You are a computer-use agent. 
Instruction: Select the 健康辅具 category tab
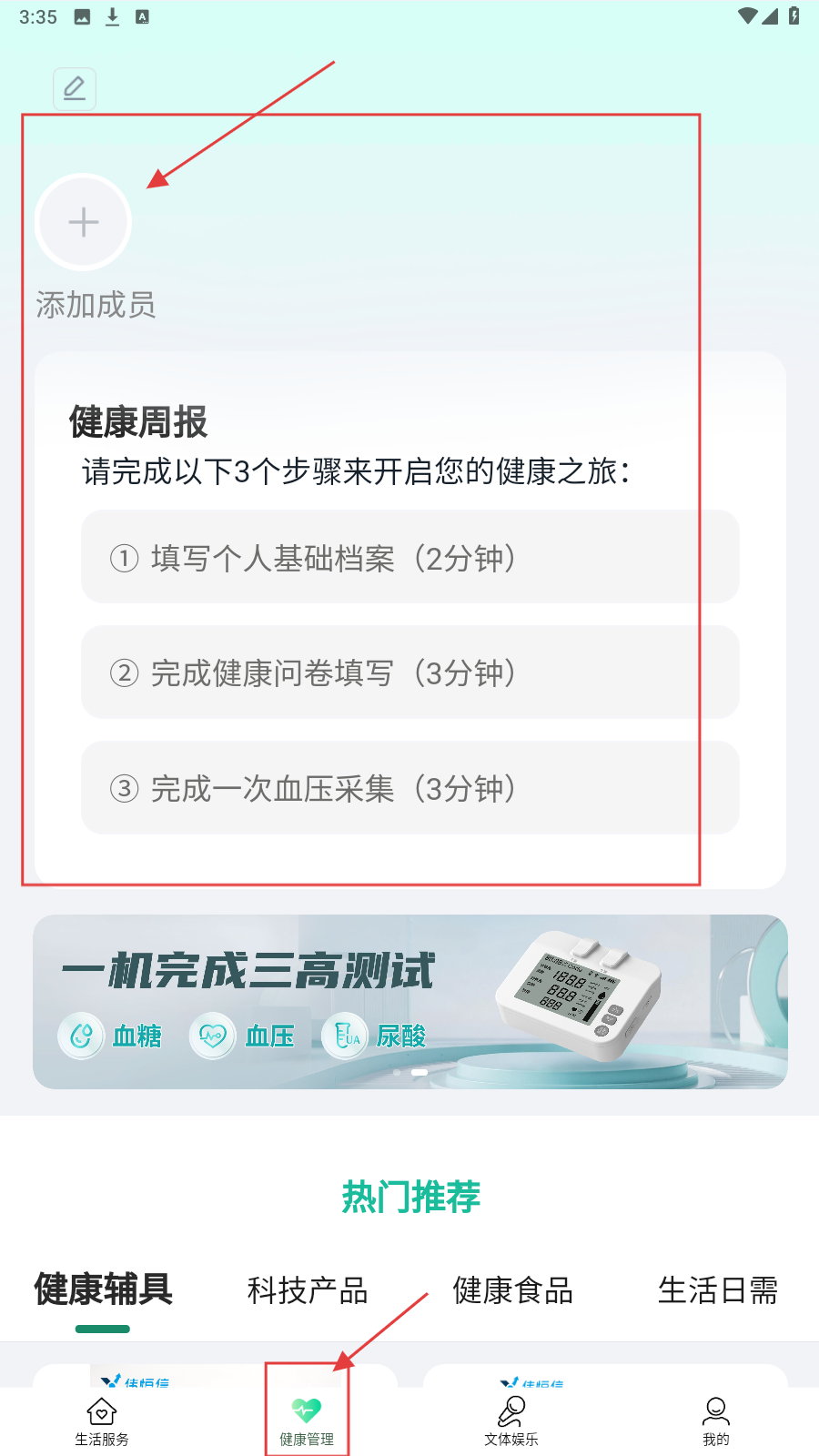[103, 1289]
